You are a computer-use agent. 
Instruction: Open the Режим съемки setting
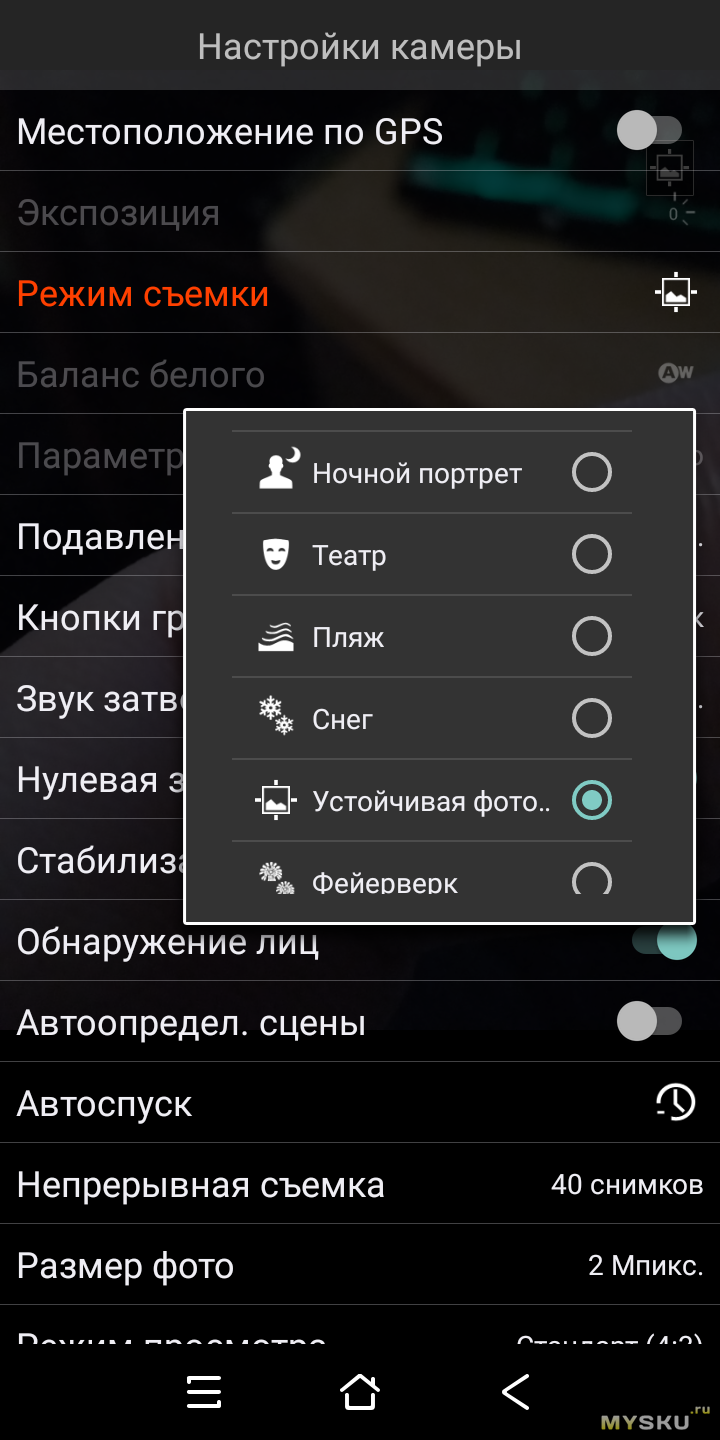click(x=143, y=294)
